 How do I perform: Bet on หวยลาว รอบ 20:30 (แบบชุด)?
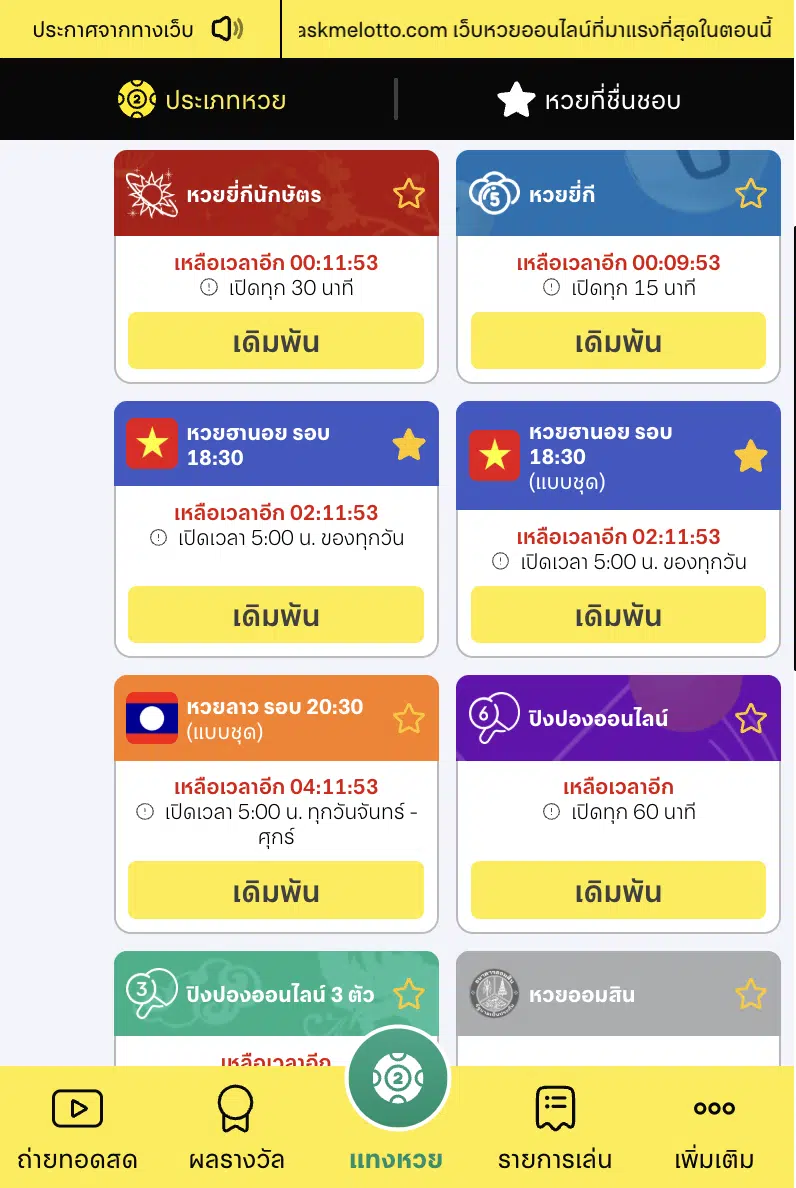point(276,890)
